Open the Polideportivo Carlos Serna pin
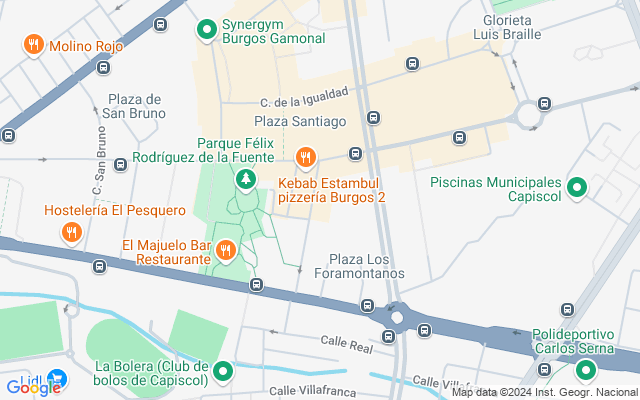 pyautogui.click(x=587, y=373)
